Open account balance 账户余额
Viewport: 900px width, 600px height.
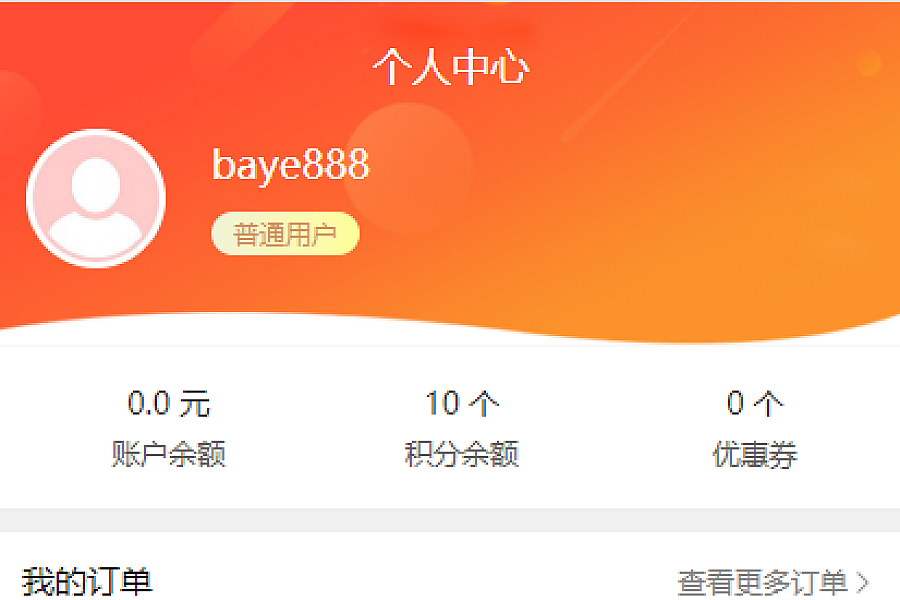click(168, 428)
